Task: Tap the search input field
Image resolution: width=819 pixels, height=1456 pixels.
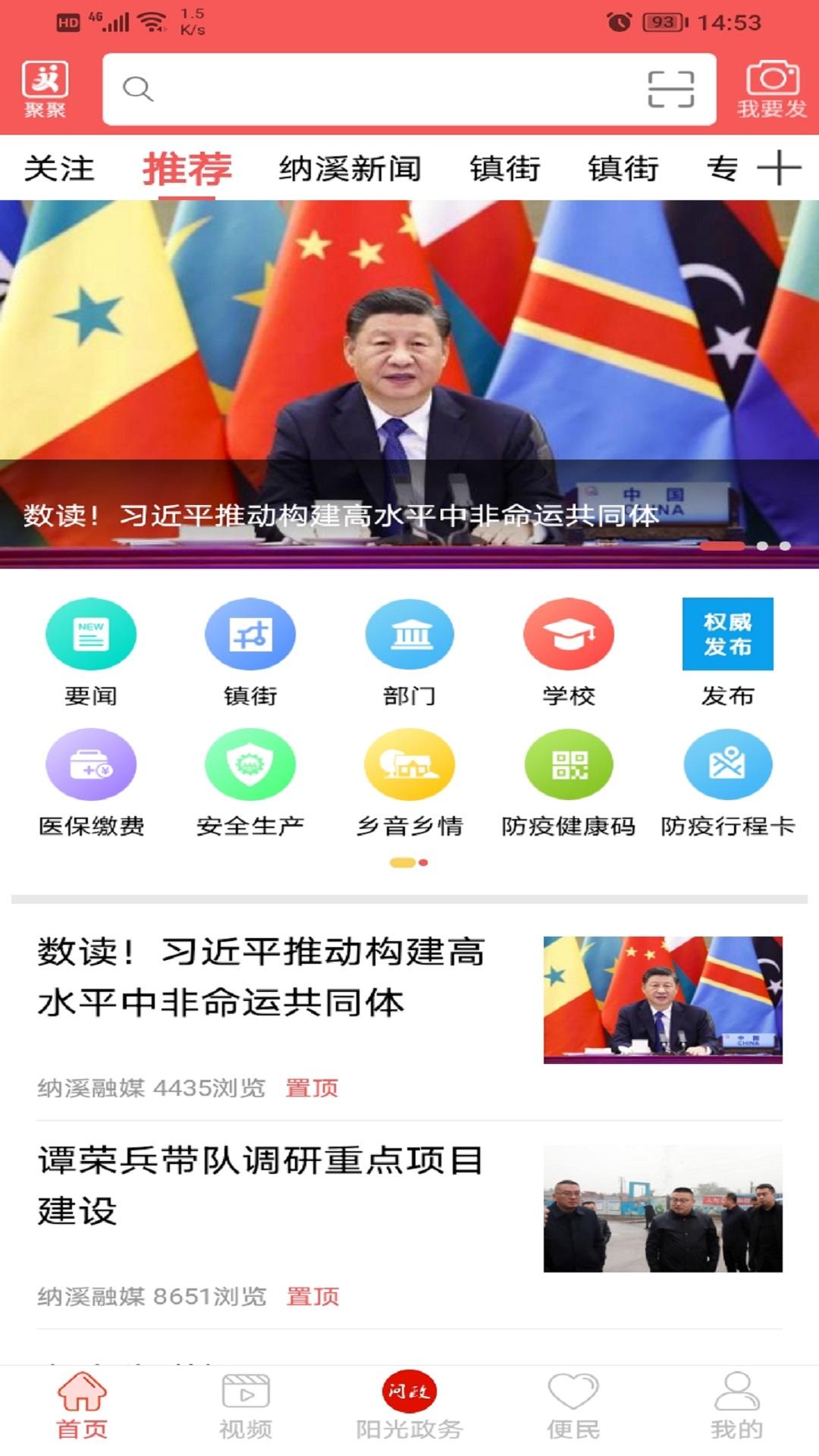Action: click(x=379, y=89)
